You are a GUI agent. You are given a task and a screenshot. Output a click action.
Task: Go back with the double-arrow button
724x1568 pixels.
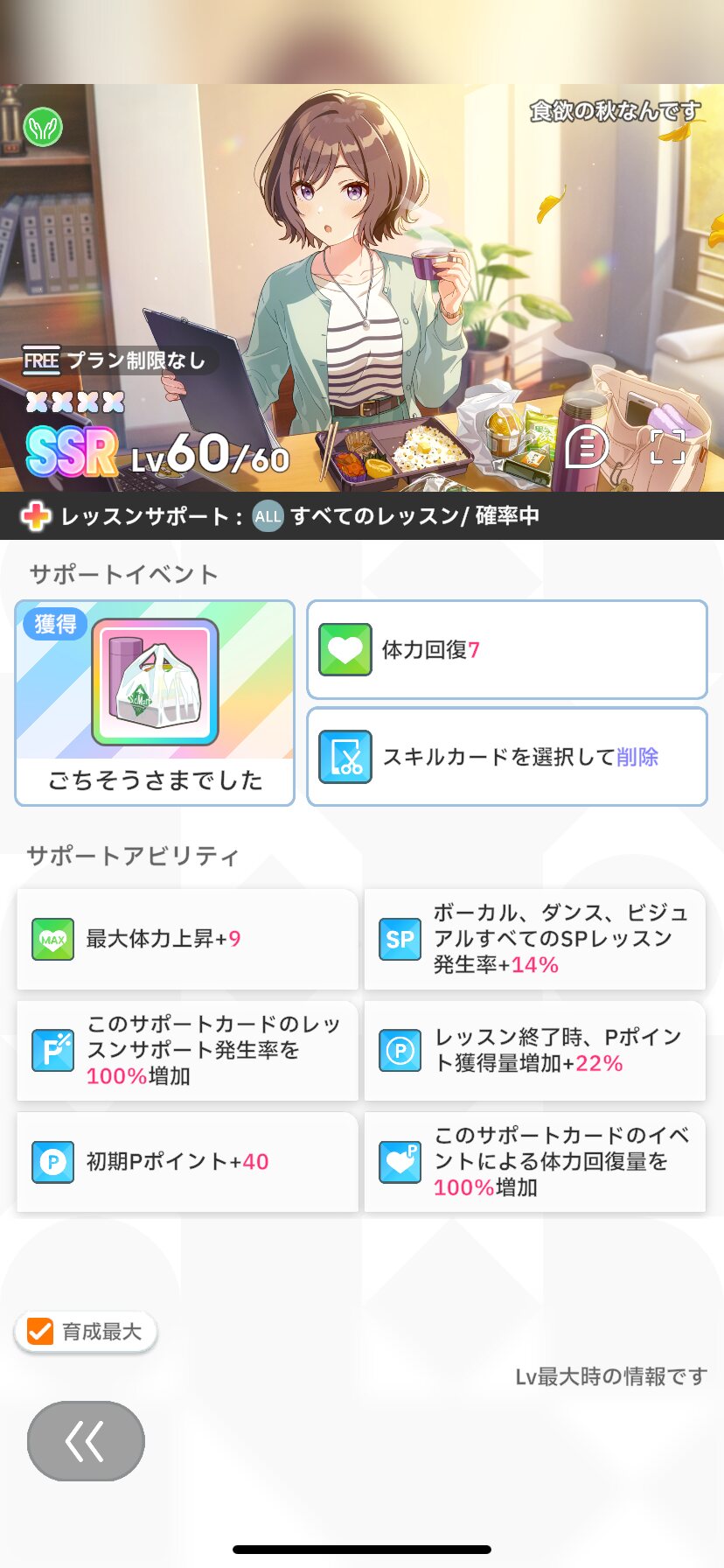point(86,1441)
